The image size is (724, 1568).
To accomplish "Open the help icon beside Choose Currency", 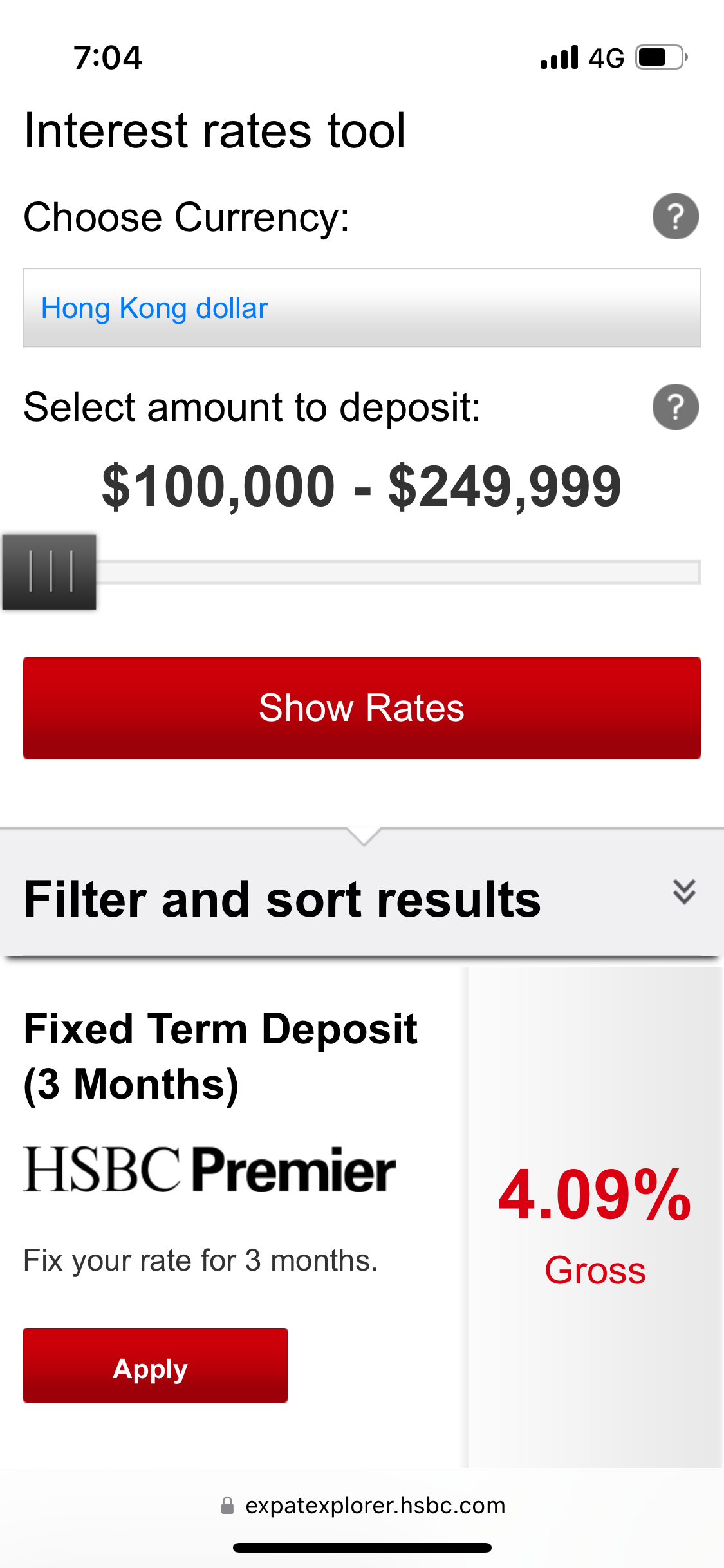I will [675, 216].
